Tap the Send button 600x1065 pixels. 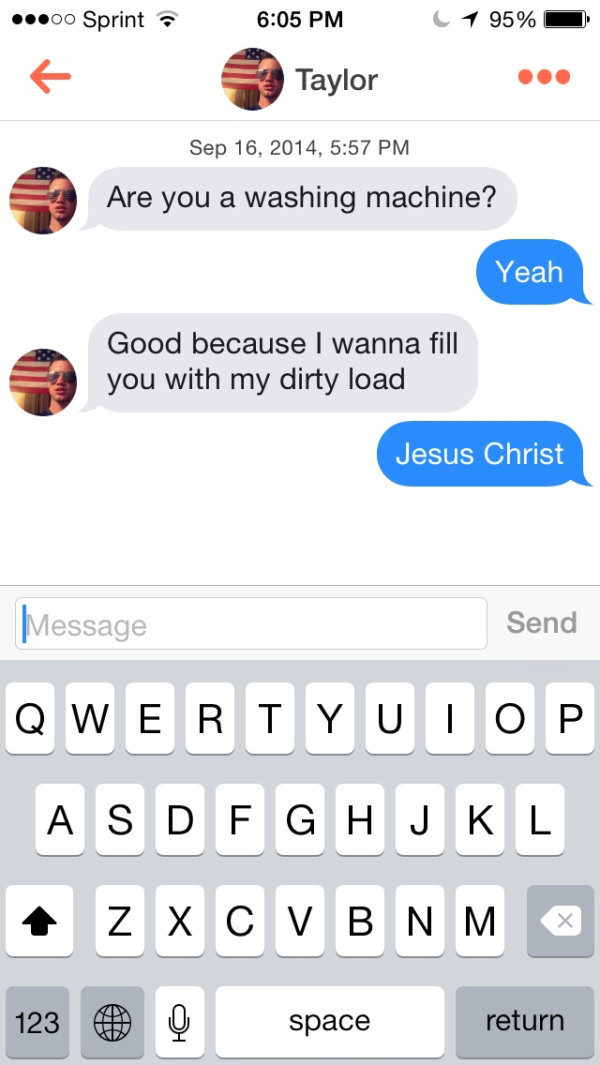click(x=541, y=623)
